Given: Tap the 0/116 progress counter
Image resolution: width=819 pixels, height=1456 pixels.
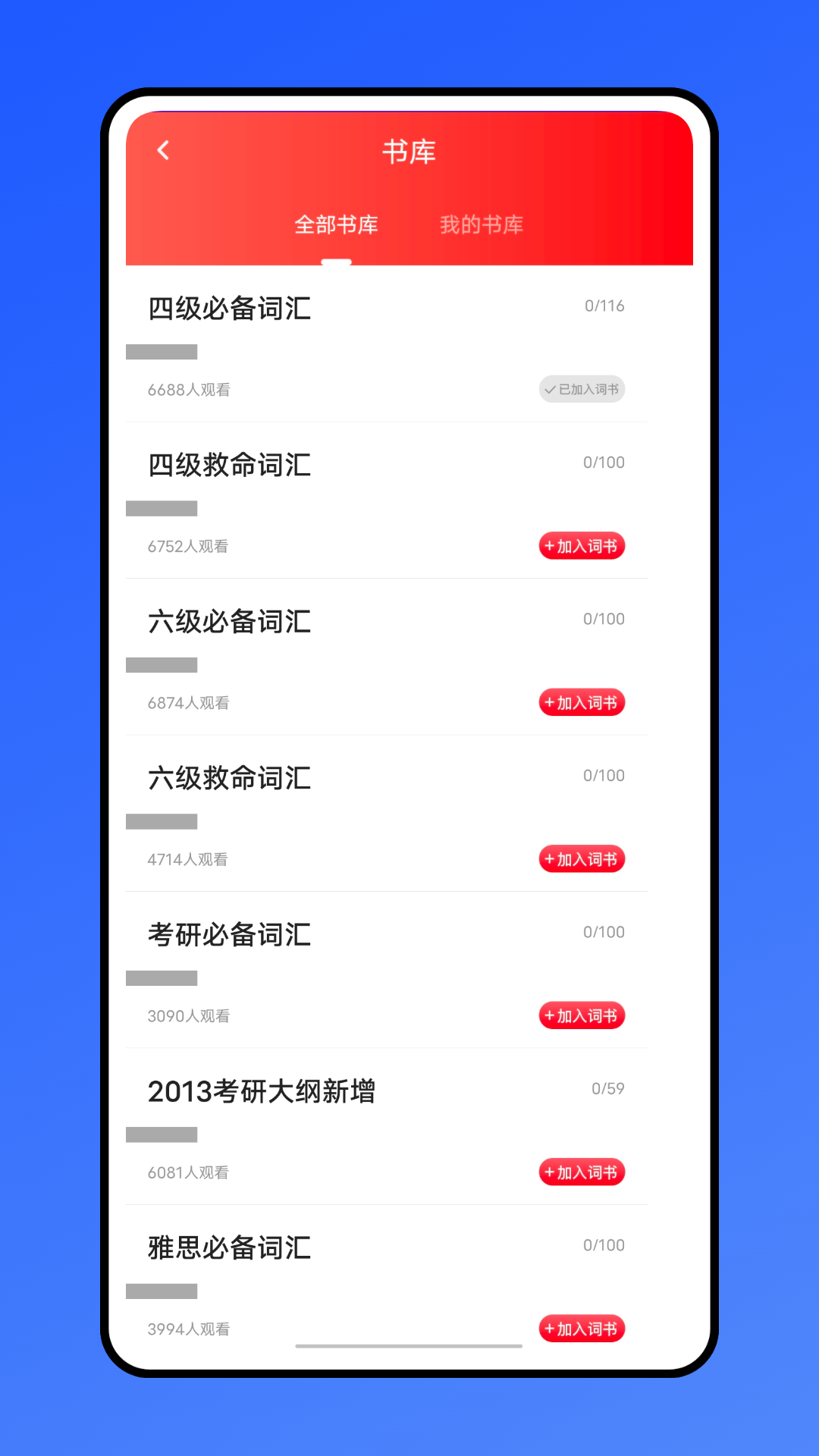Looking at the screenshot, I should 604,306.
